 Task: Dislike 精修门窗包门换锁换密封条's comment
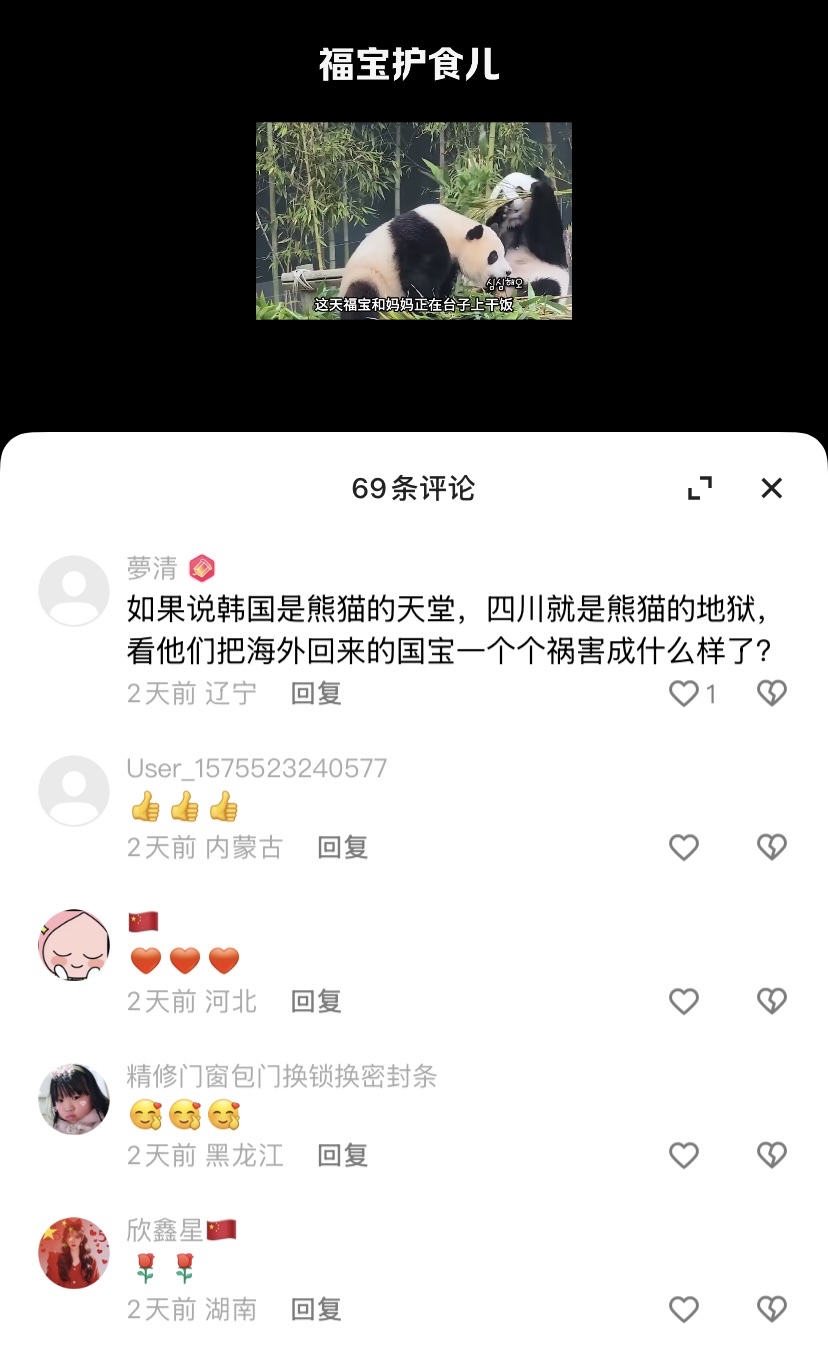tap(771, 1156)
